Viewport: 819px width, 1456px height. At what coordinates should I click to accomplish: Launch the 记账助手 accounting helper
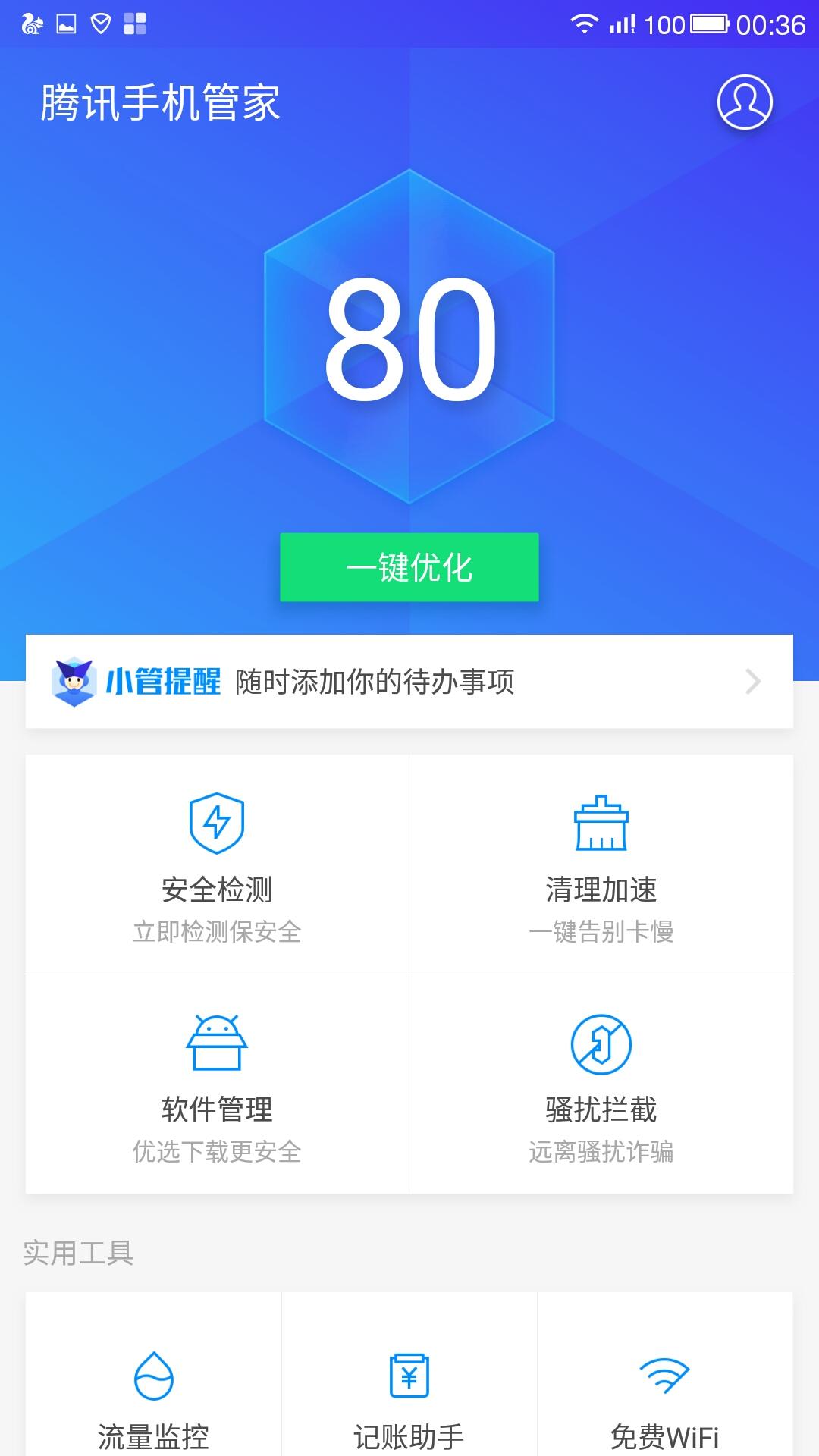pyautogui.click(x=409, y=1395)
